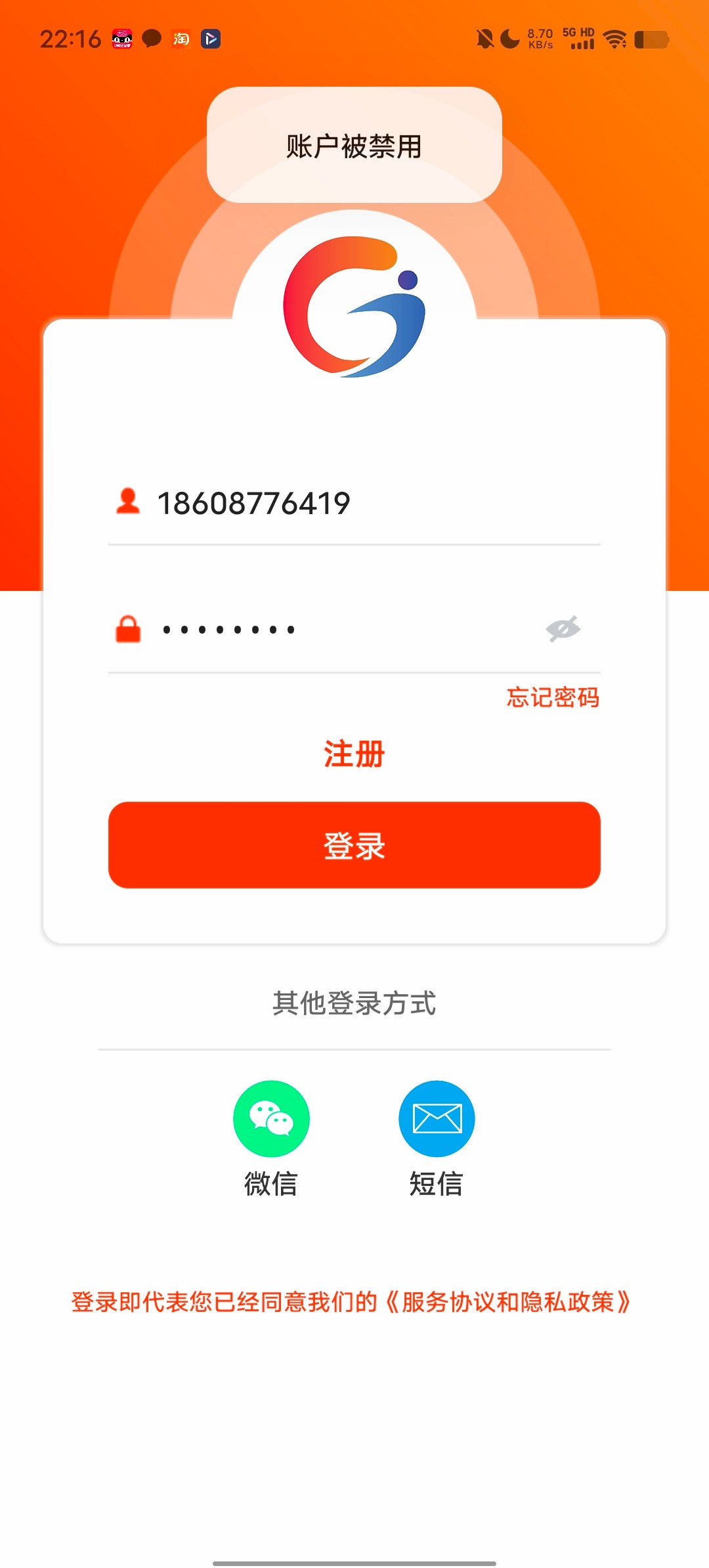Viewport: 709px width, 1568px height.
Task: Go to 注册 registration
Action: click(x=354, y=754)
